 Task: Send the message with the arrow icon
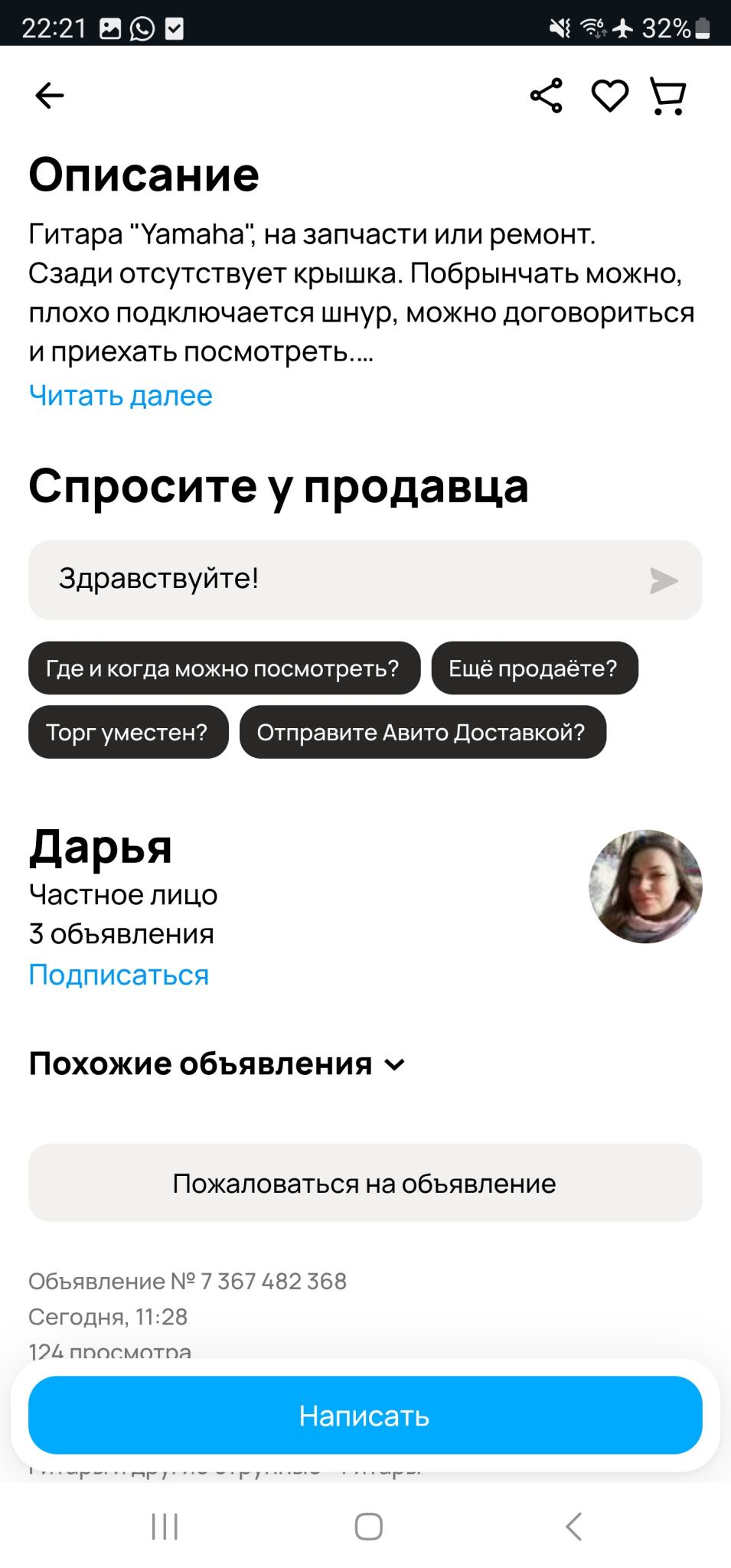click(663, 580)
